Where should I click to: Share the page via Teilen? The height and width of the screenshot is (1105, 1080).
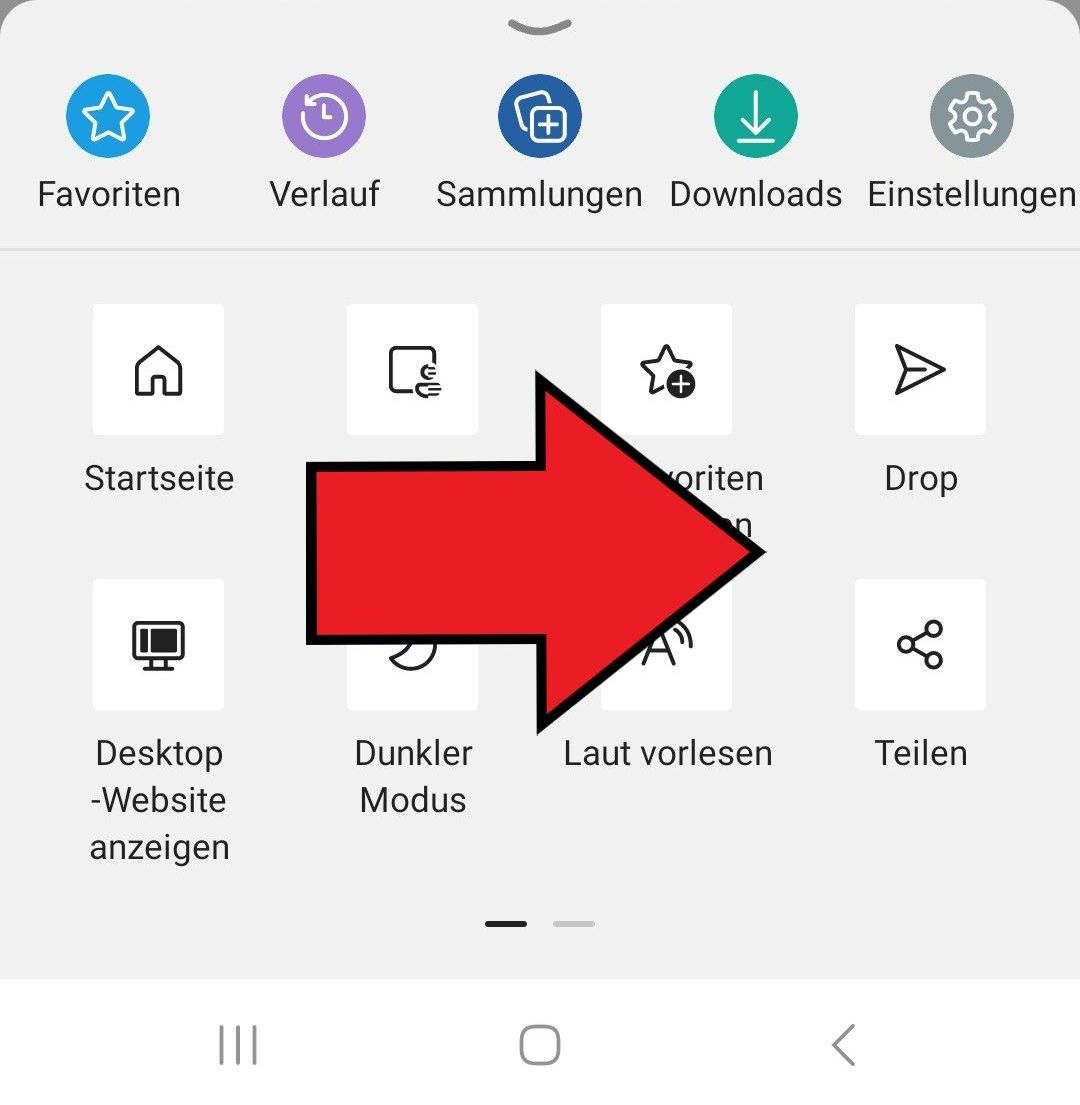[920, 645]
